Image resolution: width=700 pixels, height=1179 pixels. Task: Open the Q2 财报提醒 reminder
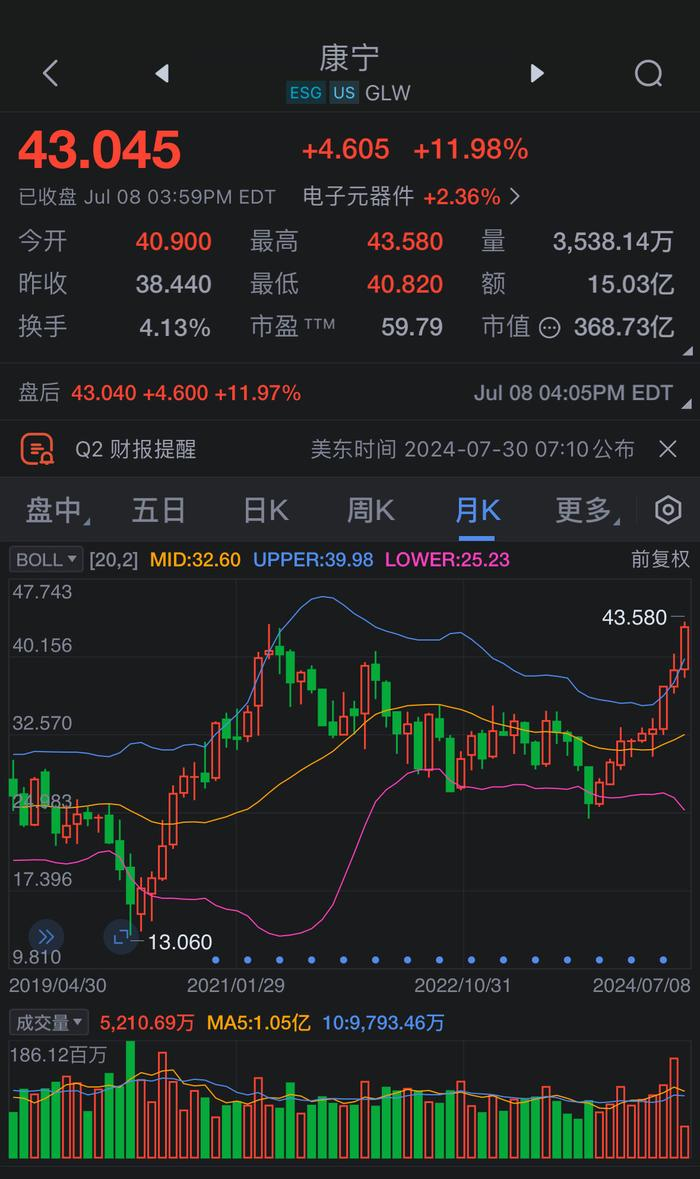pyautogui.click(x=135, y=449)
